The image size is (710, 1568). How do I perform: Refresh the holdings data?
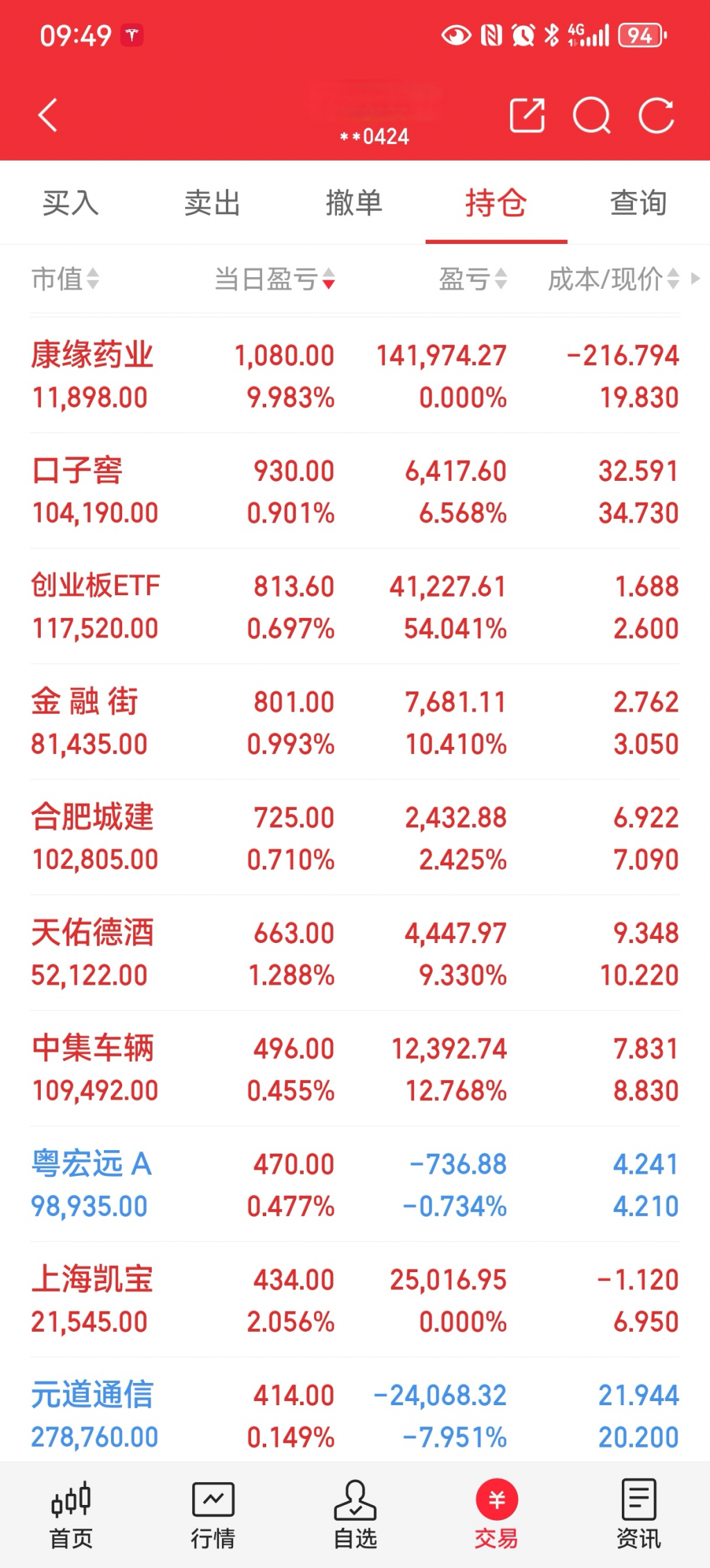(656, 115)
